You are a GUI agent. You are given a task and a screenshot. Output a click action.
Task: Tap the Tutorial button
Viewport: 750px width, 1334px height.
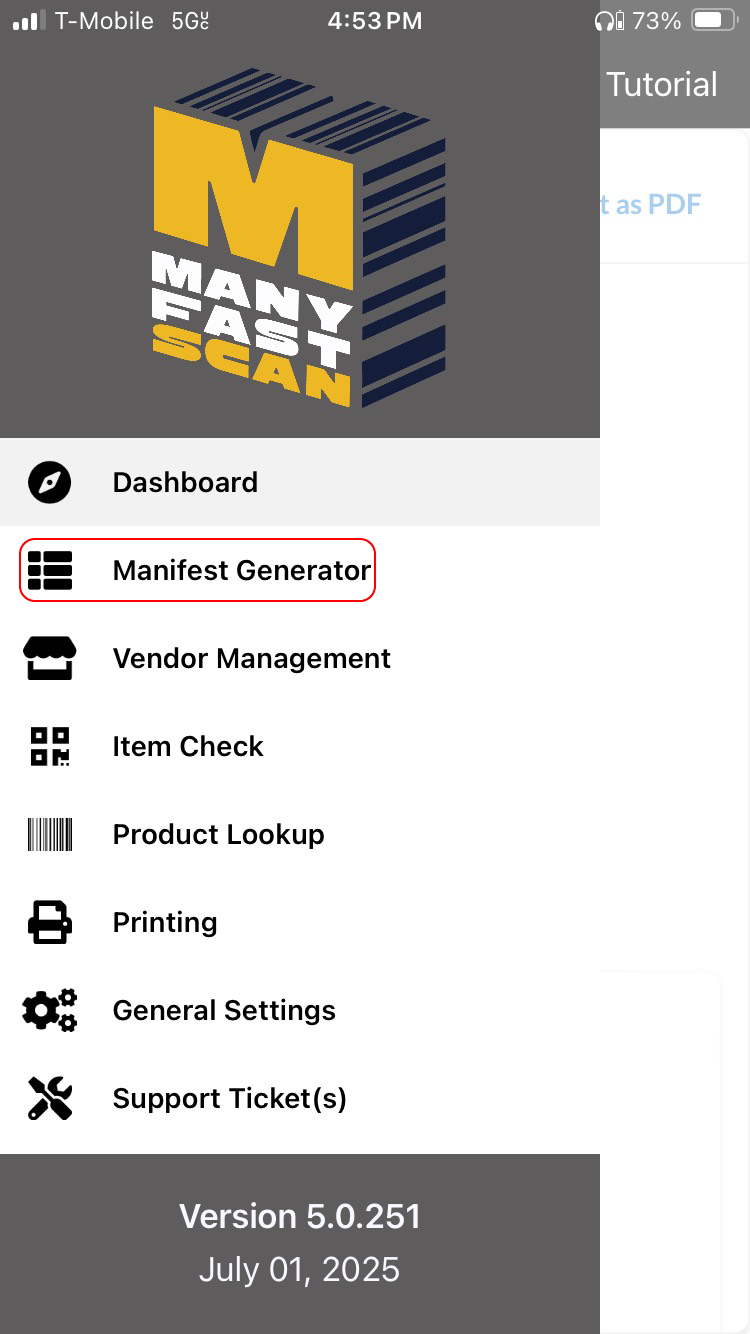click(x=662, y=84)
